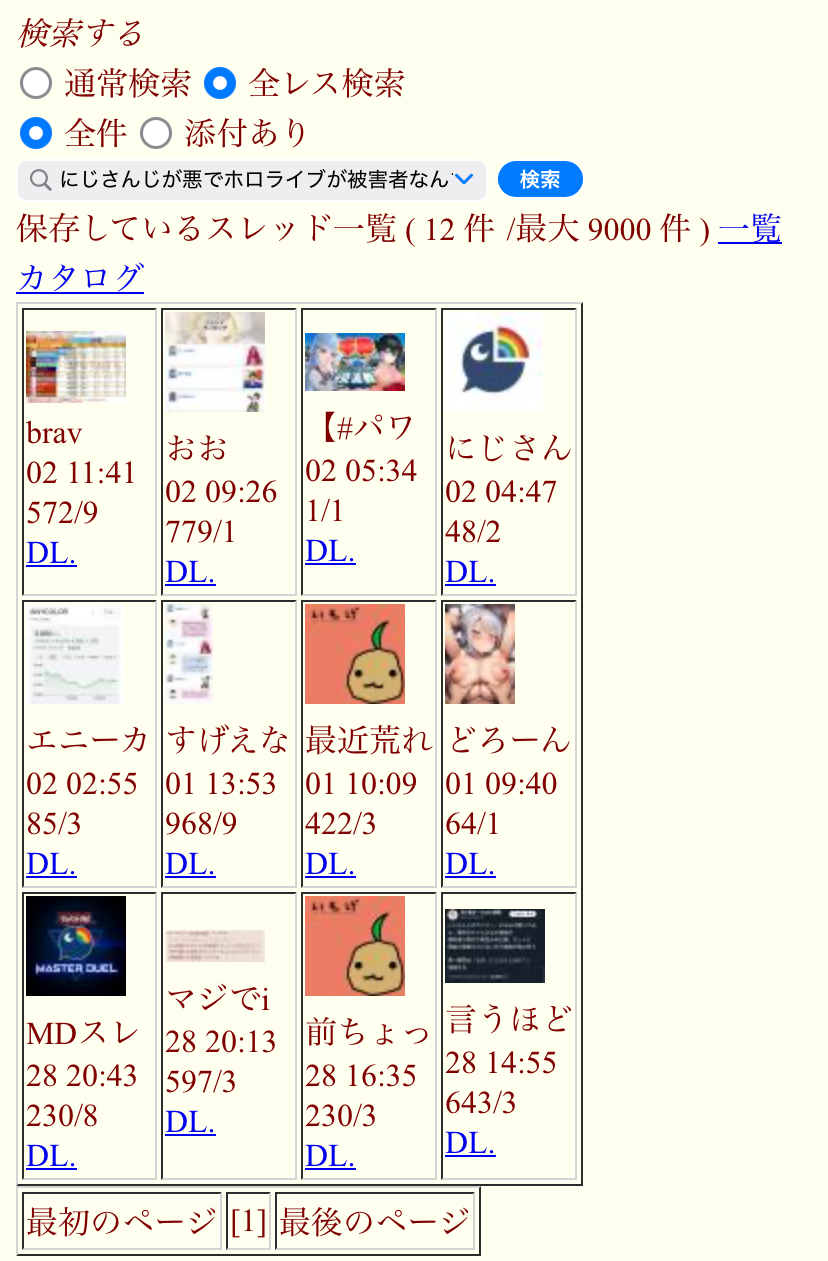Open the 【#パワ thread thumbnail
The height and width of the screenshot is (1261, 828).
(355, 361)
